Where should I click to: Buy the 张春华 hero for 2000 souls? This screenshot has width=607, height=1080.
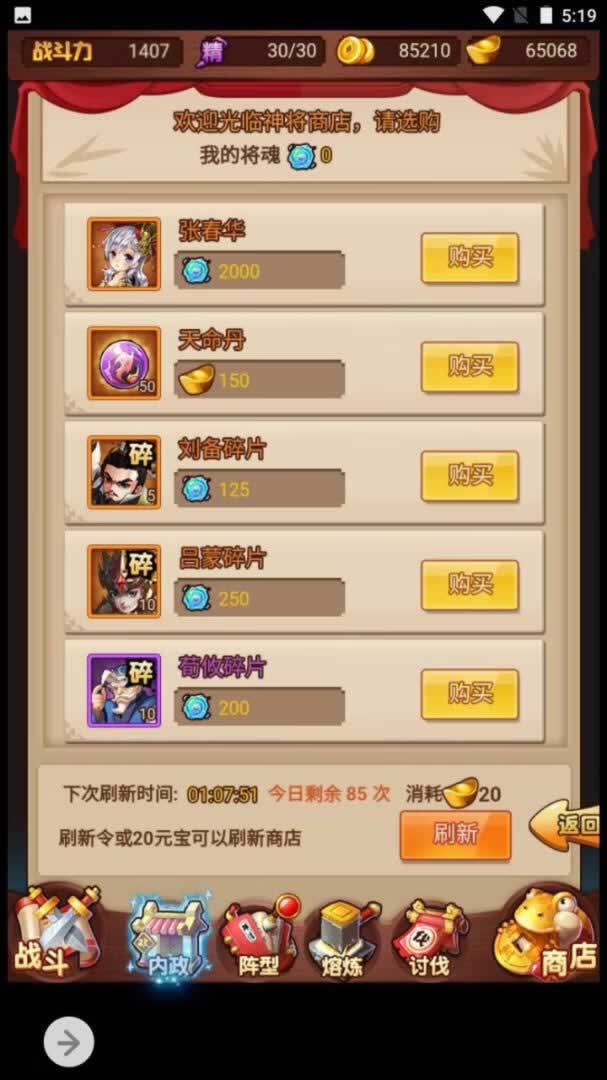click(469, 258)
